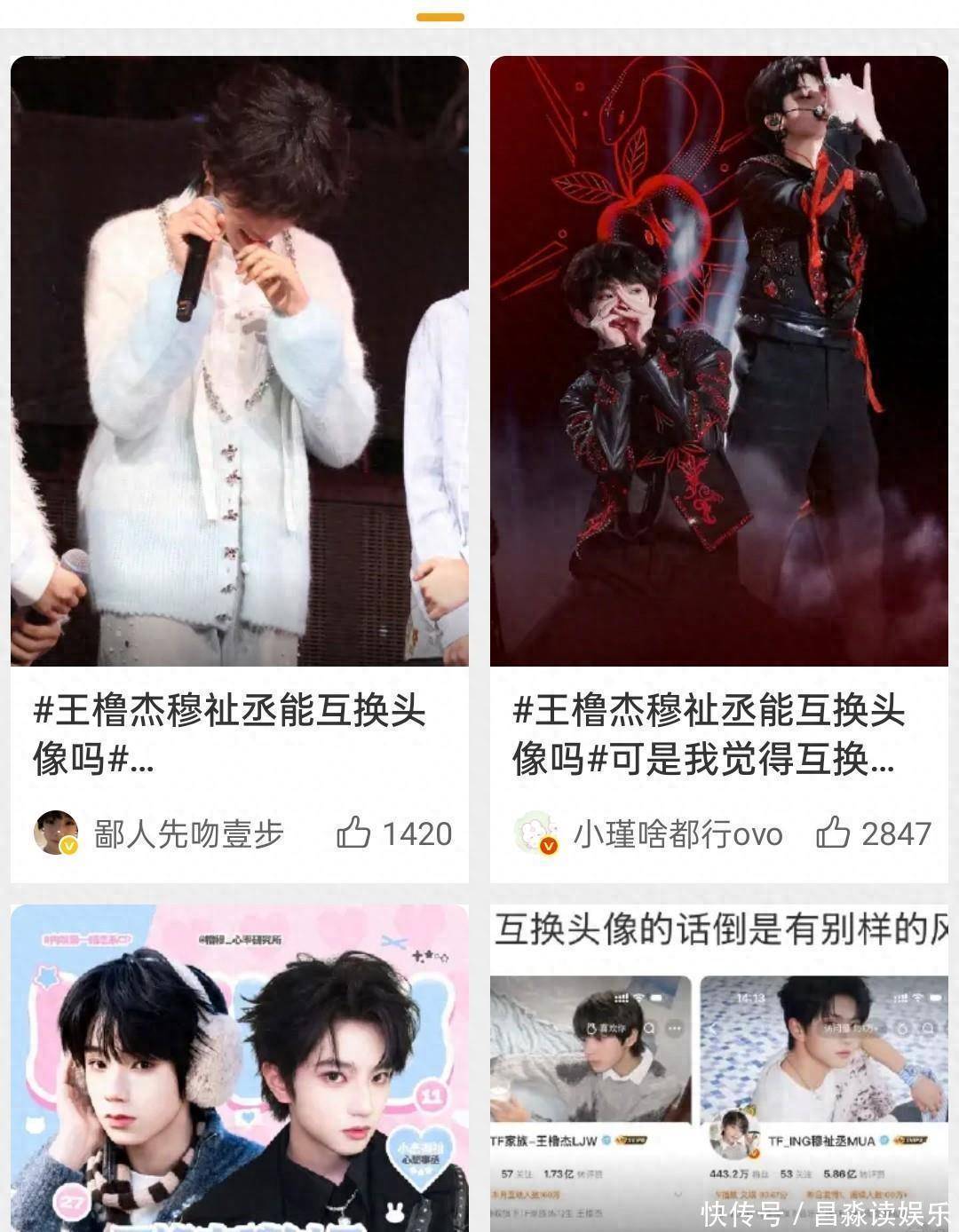This screenshot has height=1232, width=959.
Task: Open the crying singer post by 鄙人先吻壹步
Action: [x=239, y=360]
